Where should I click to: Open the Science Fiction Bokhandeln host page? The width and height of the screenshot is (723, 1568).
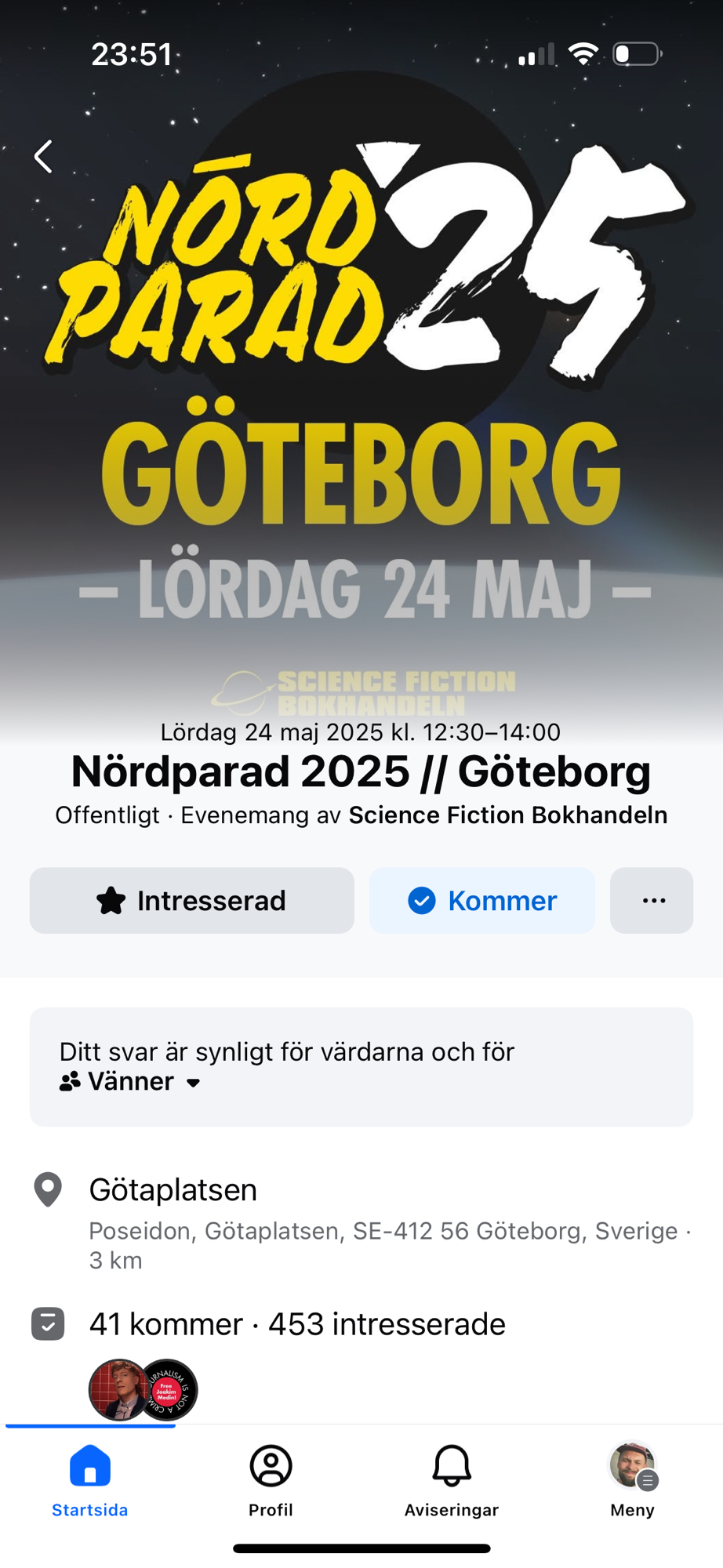coord(507,815)
